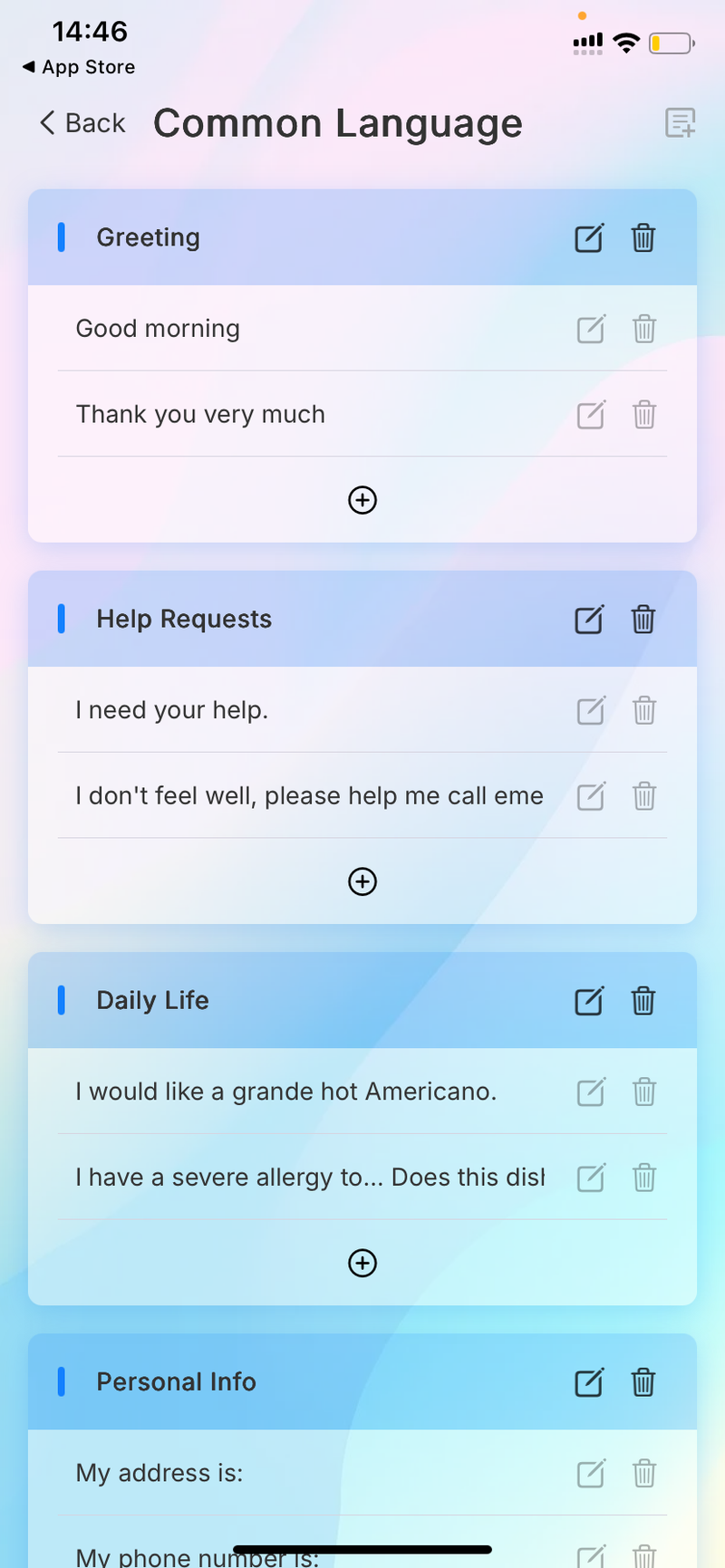Click the edit pencil icon for Greeting category
725x1568 pixels.
pyautogui.click(x=589, y=237)
